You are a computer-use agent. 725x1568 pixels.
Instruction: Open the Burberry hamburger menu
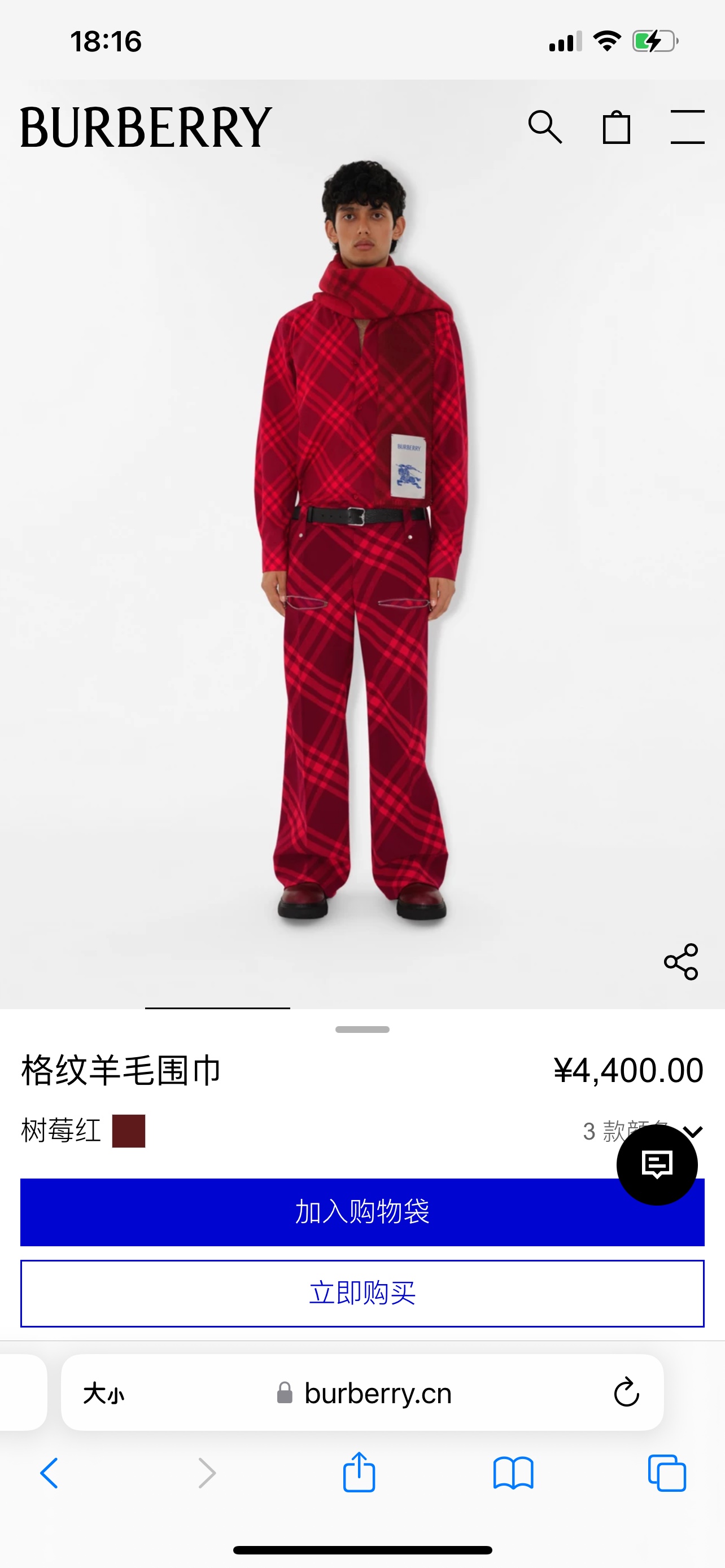pyautogui.click(x=687, y=126)
